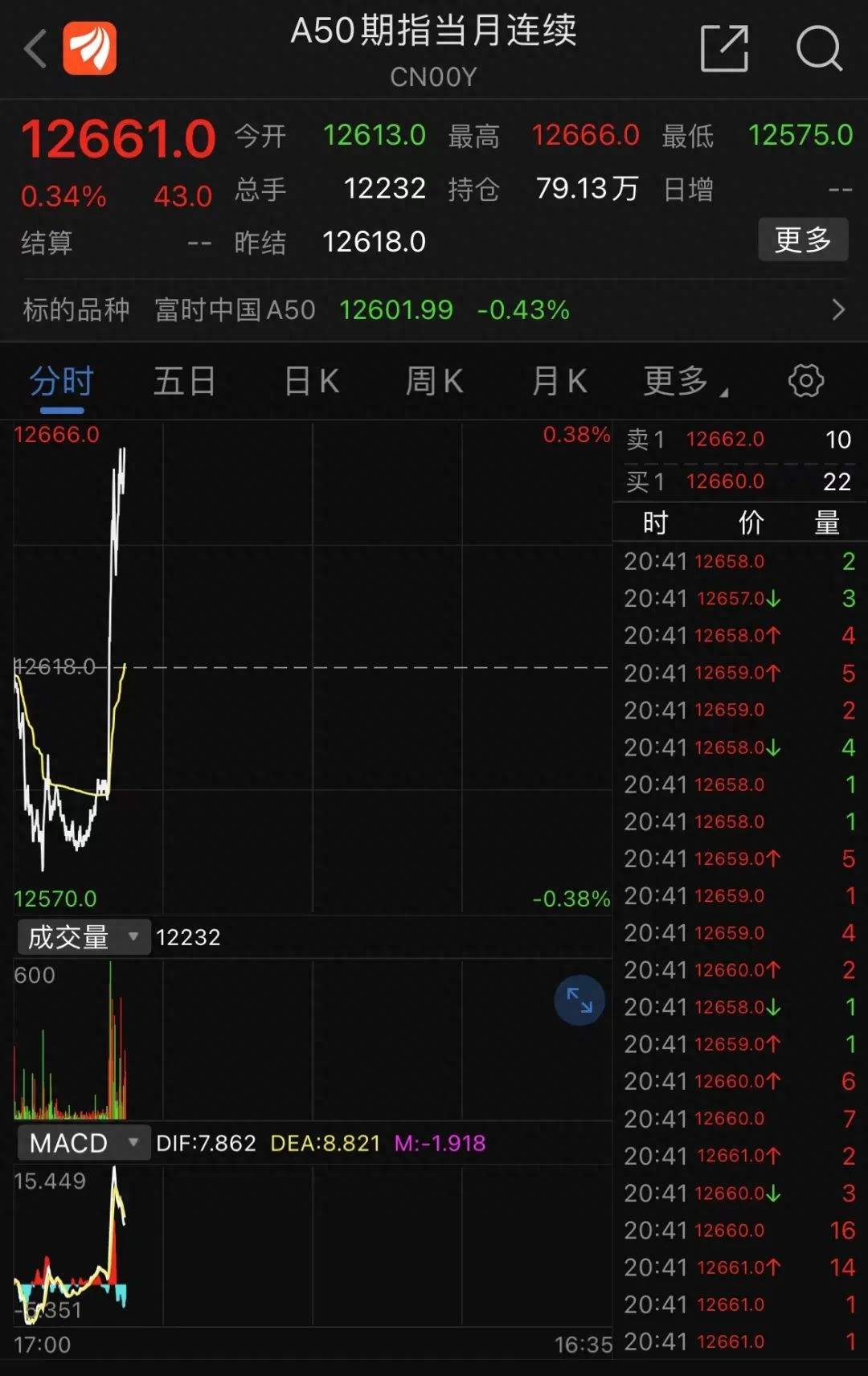Open chart settings gear
Viewport: 868px width, 1376px height.
click(805, 381)
